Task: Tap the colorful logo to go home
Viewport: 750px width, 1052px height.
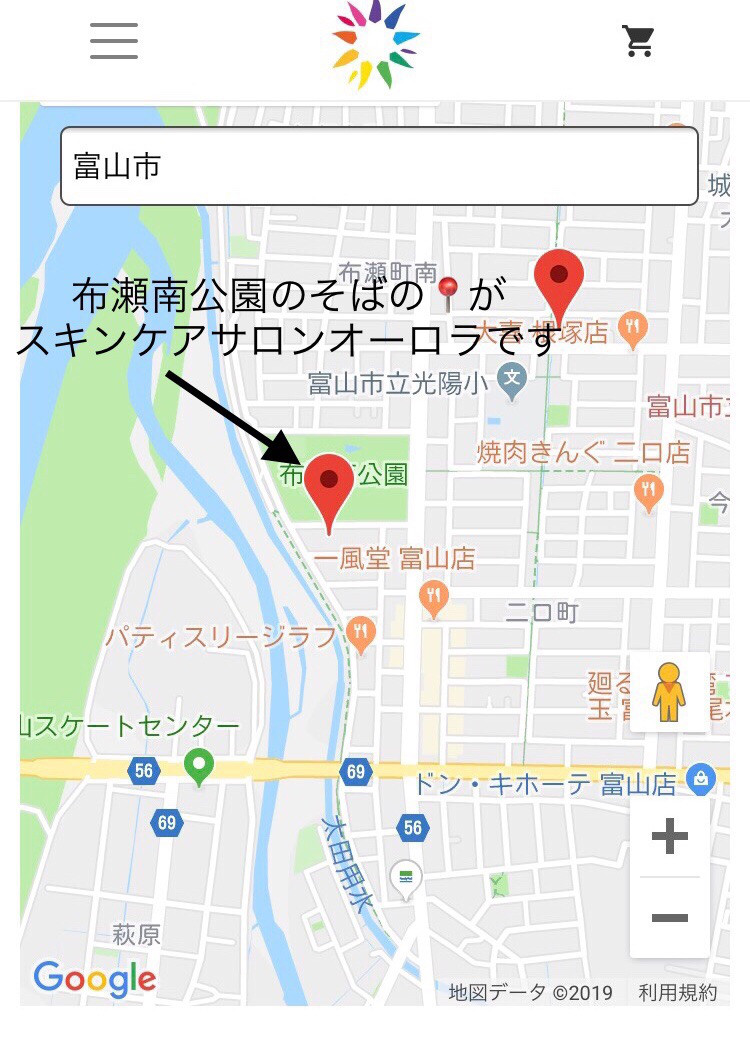Action: click(x=376, y=43)
